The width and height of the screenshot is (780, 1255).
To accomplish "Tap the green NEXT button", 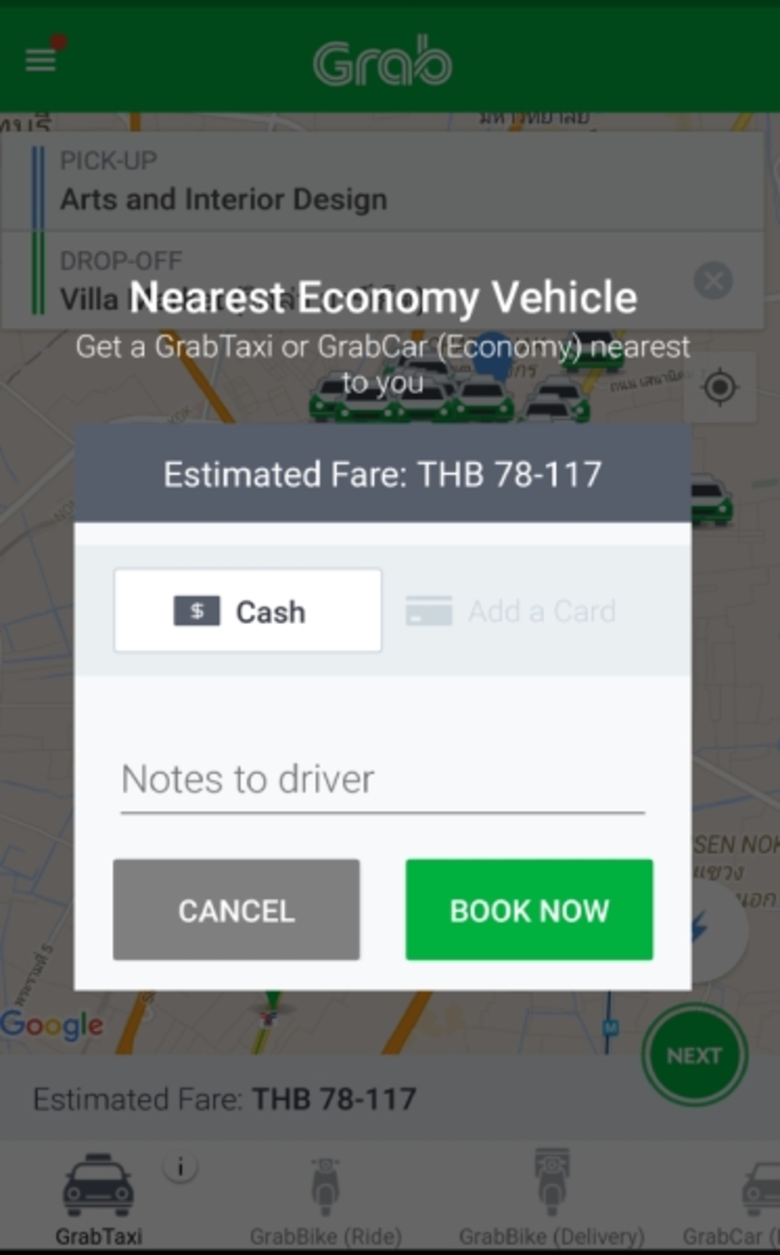I will tap(694, 1056).
